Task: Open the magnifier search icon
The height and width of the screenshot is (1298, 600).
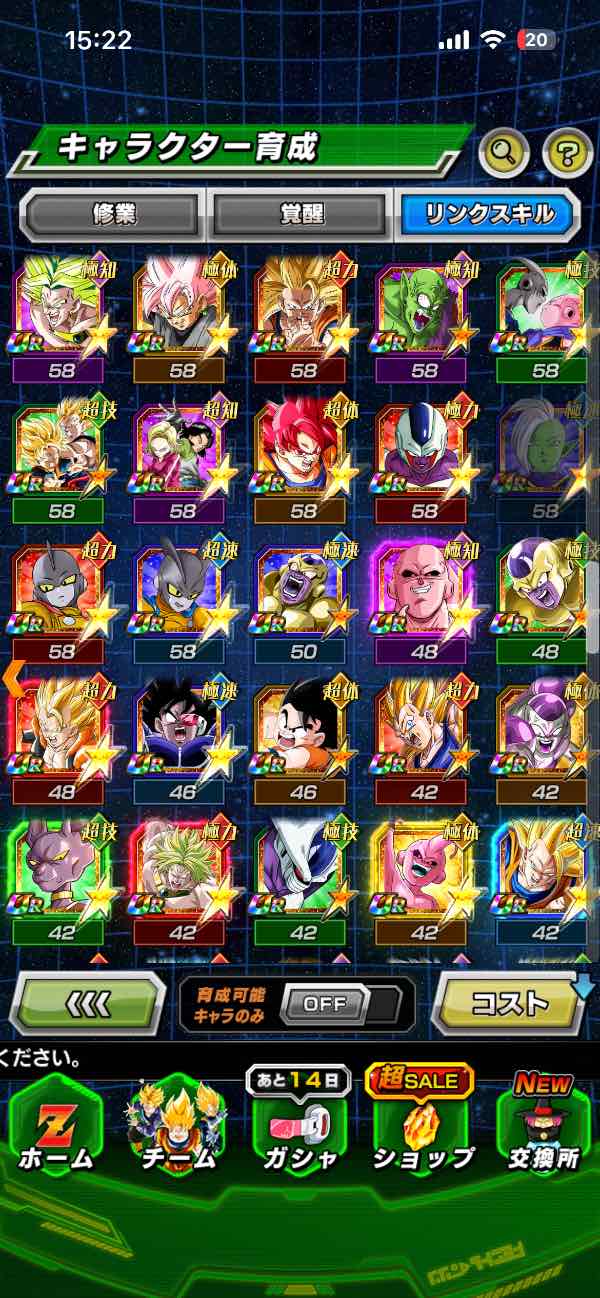Action: [504, 152]
